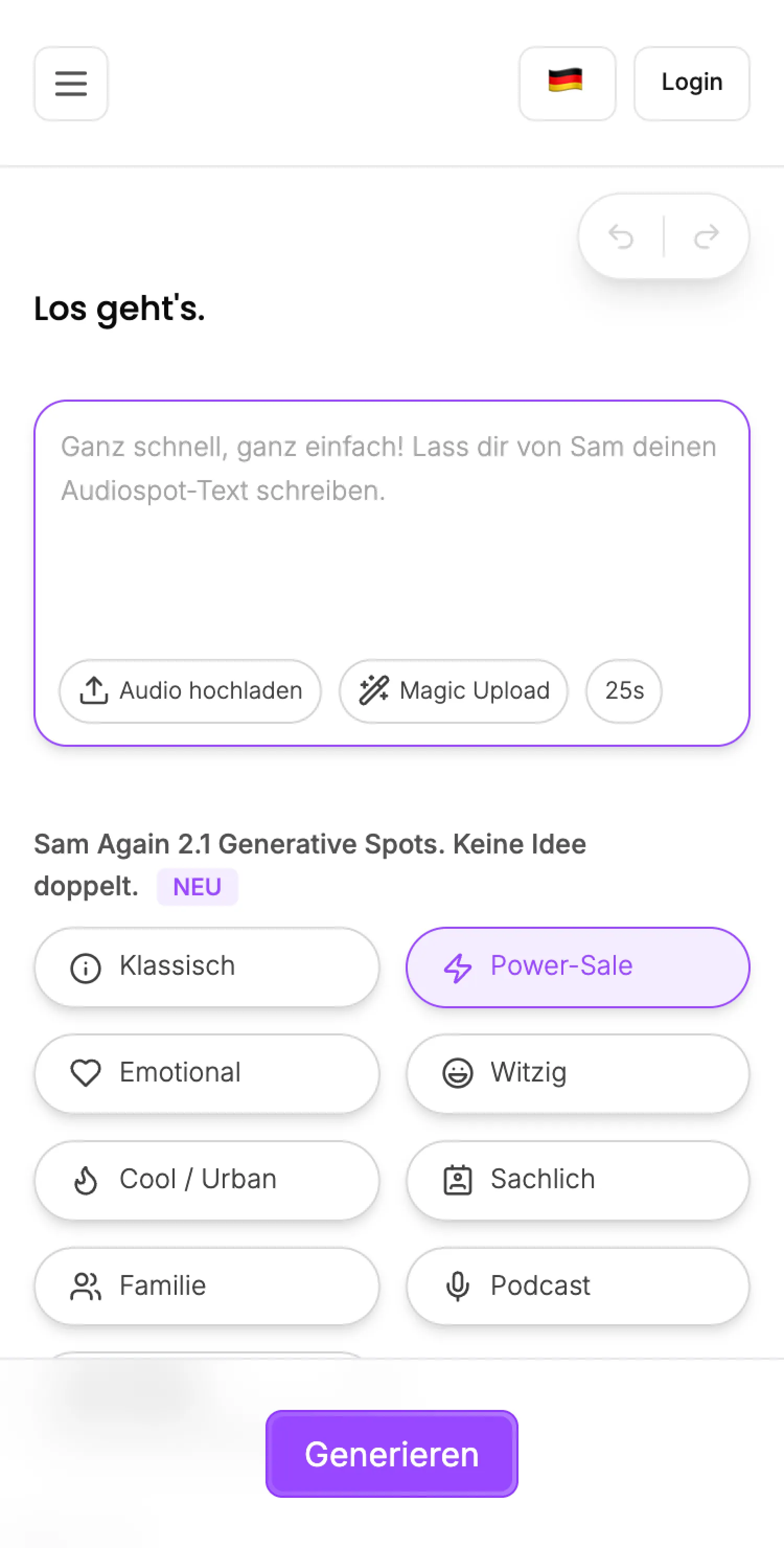Tap the Generieren button
The image size is (784, 1548).
391,1454
